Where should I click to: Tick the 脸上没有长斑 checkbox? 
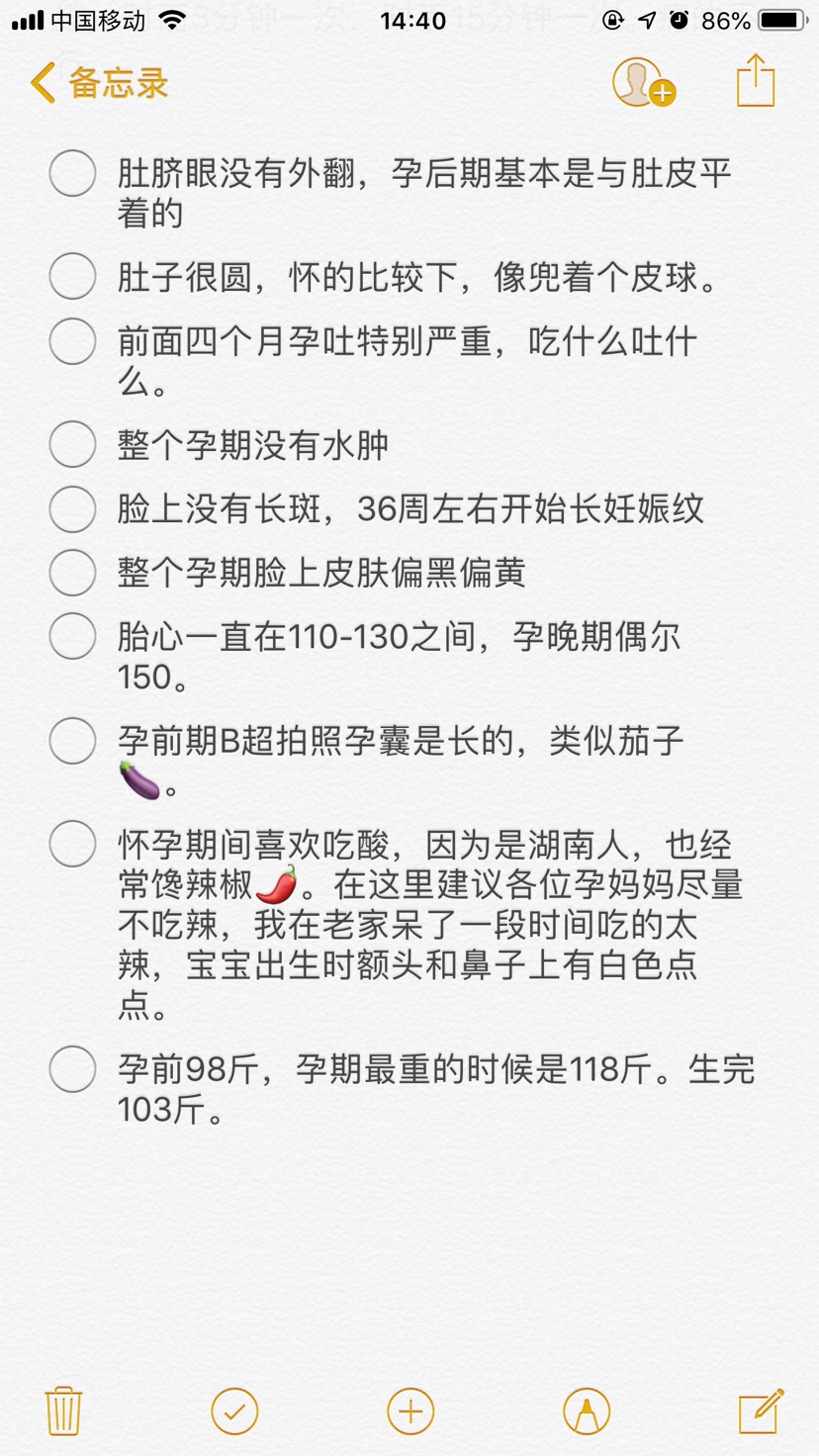click(73, 509)
